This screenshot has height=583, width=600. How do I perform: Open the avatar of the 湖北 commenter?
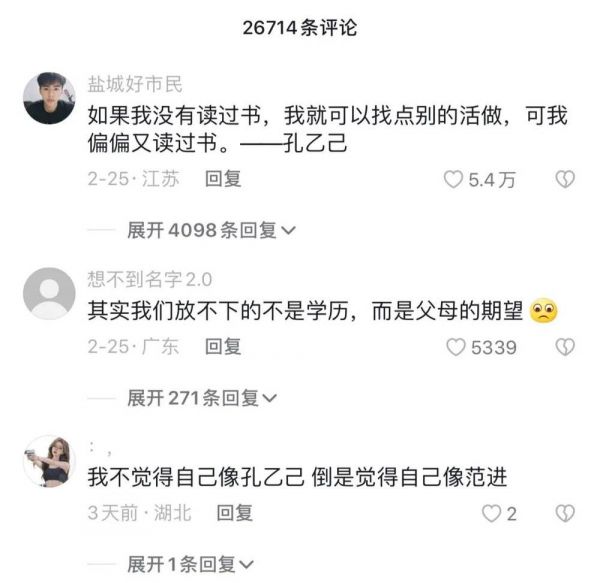coord(48,461)
